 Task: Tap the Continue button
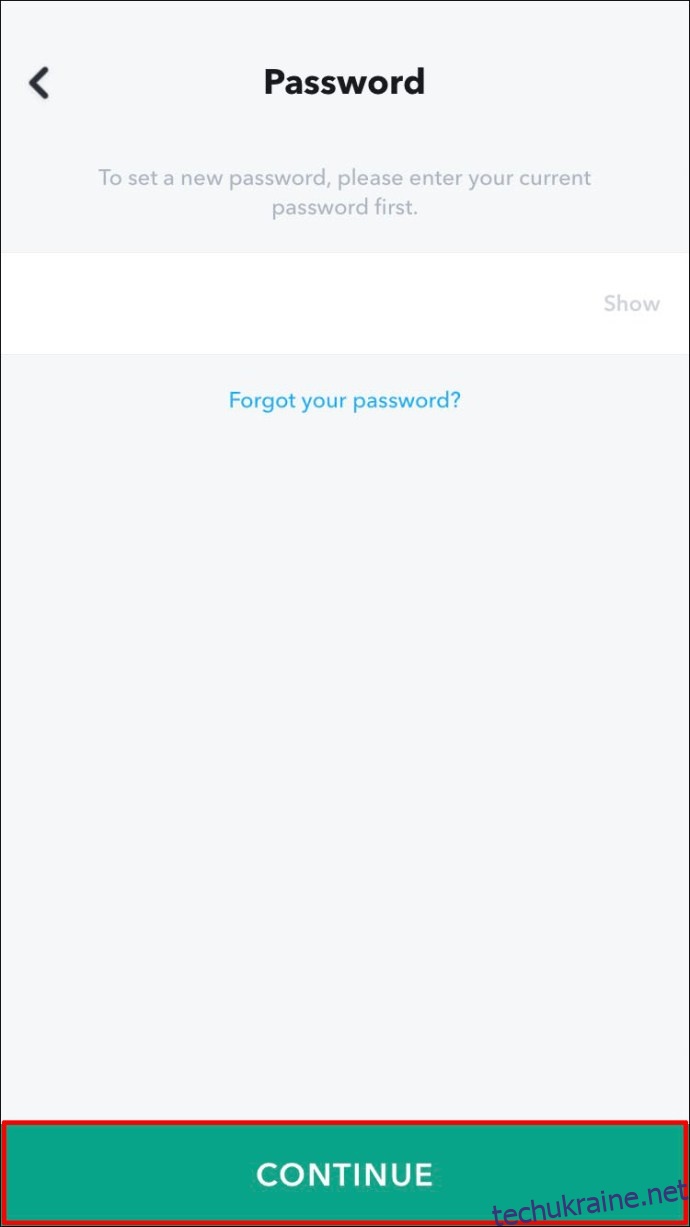345,1173
